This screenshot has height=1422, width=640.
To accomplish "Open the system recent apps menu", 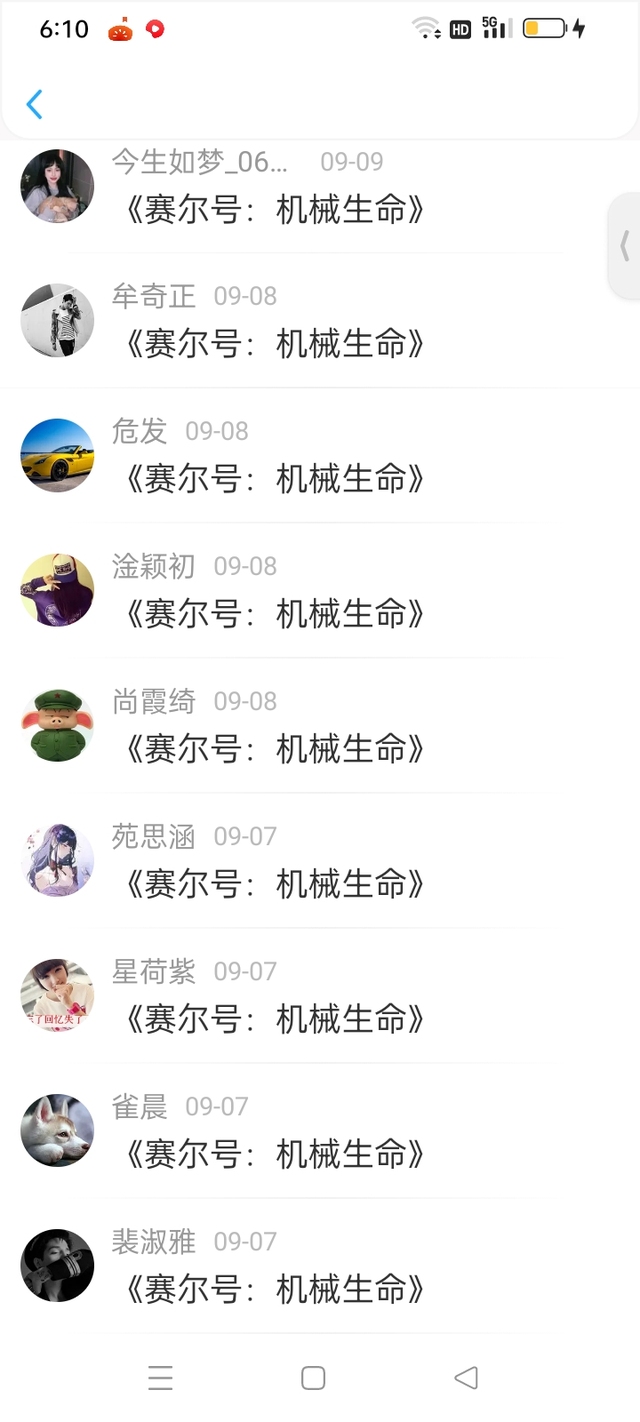I will [160, 1378].
